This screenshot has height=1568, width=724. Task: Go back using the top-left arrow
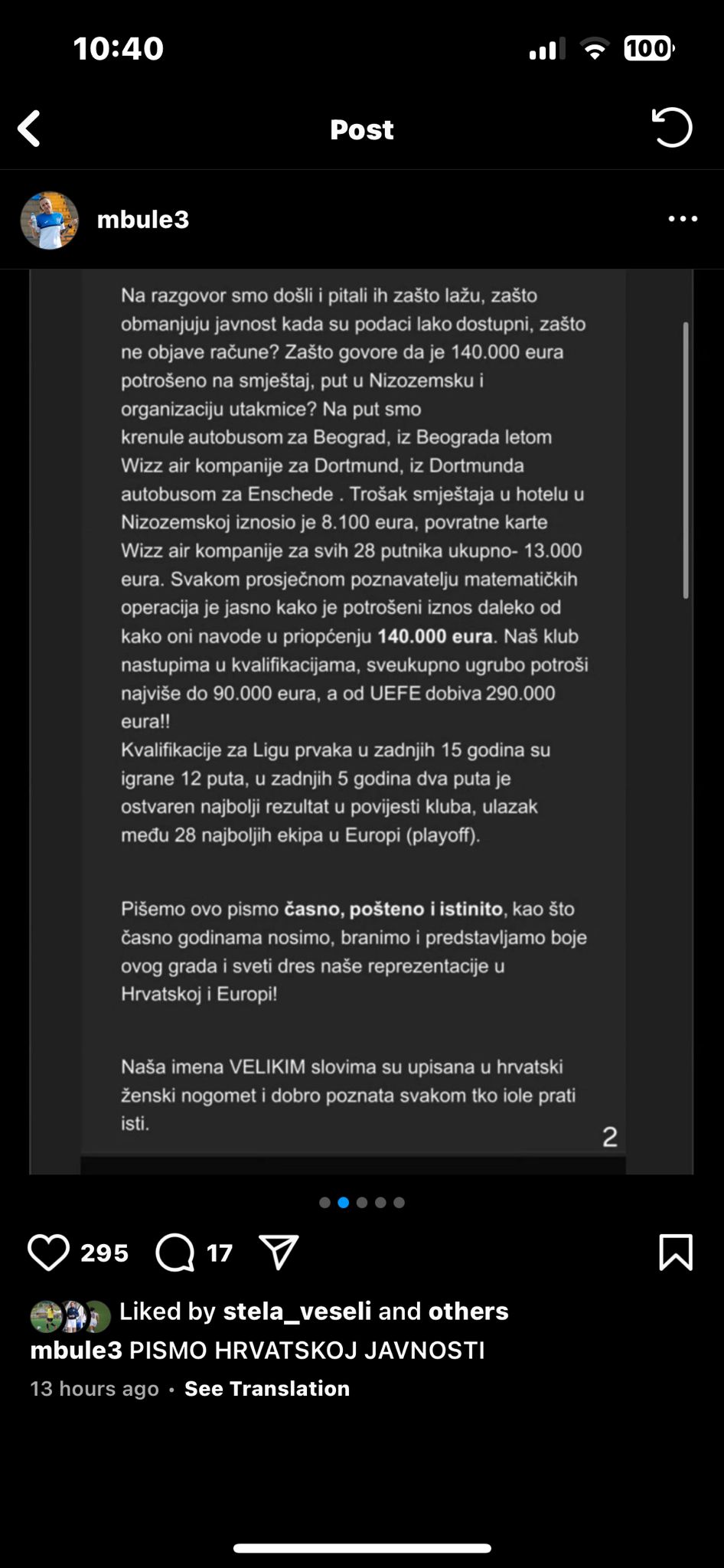pos(30,129)
